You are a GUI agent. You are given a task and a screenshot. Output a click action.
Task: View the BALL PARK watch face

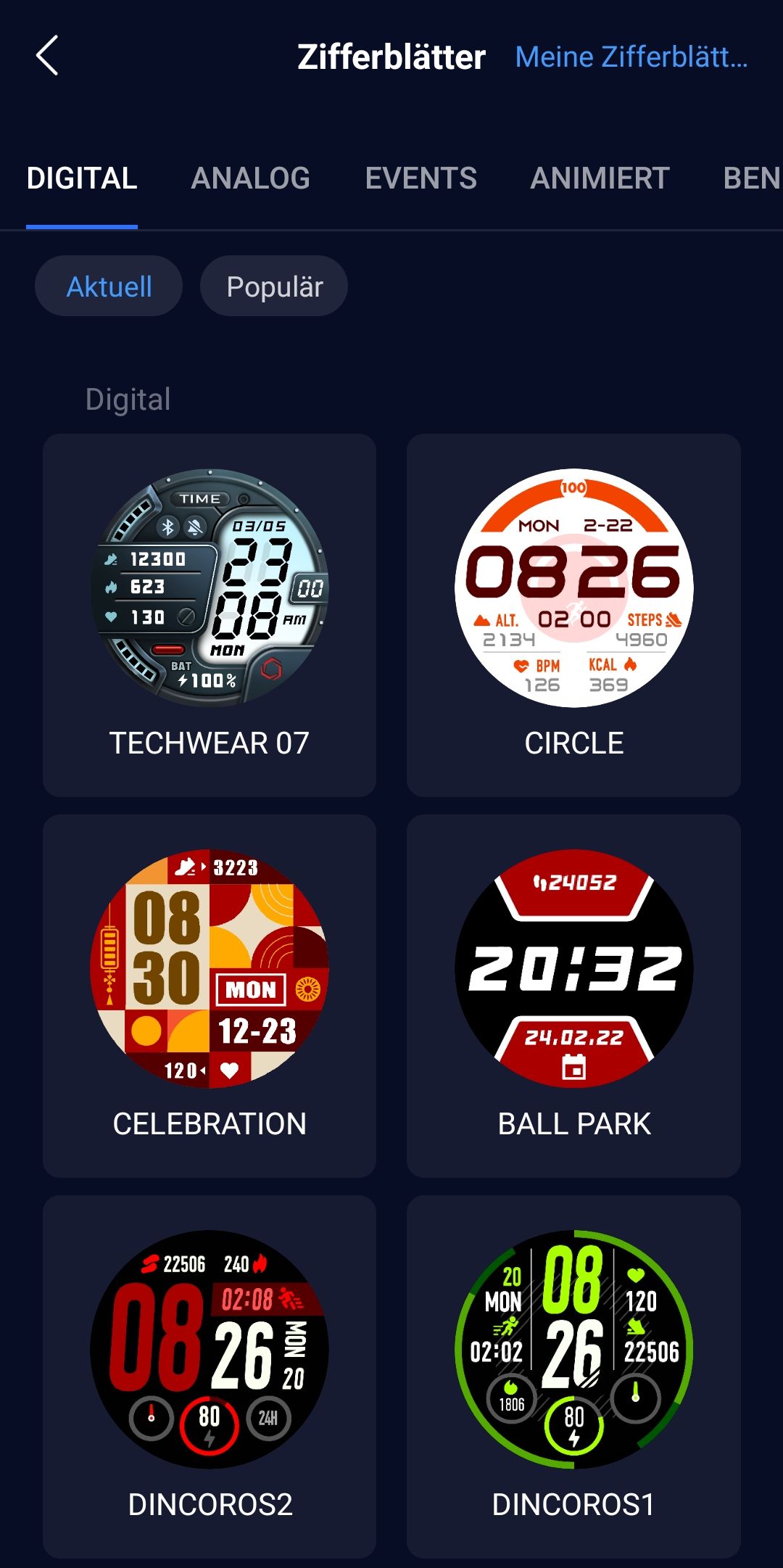tap(573, 995)
